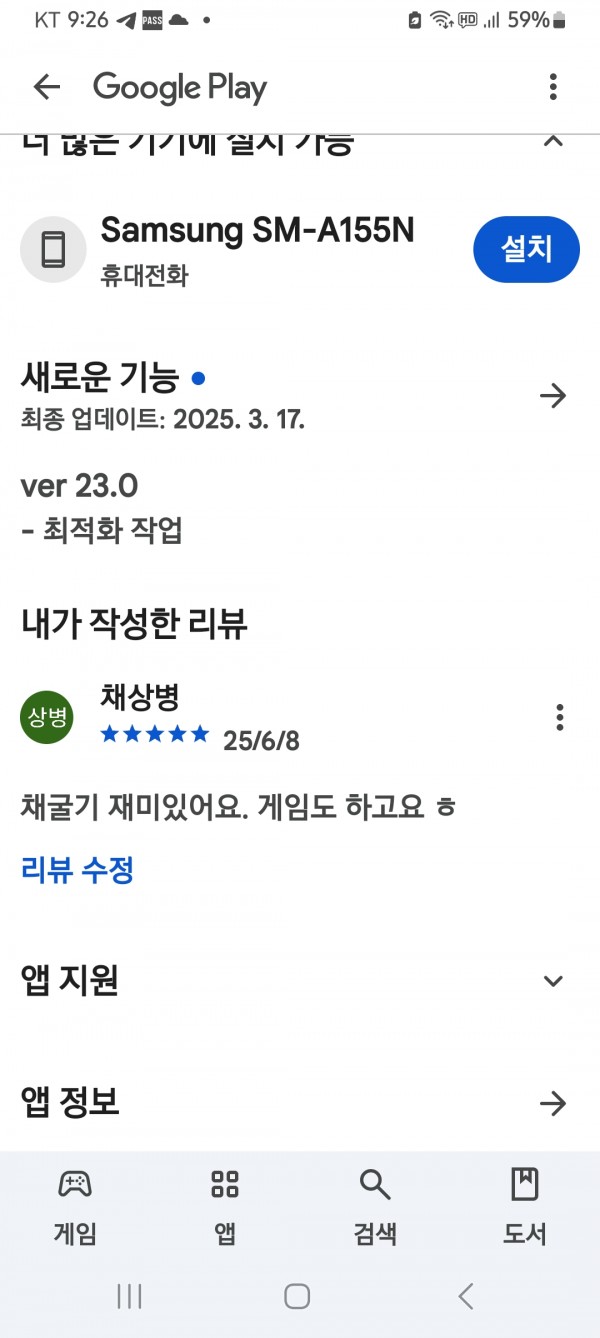Collapse the available devices section
The image size is (600, 1338).
553,141
